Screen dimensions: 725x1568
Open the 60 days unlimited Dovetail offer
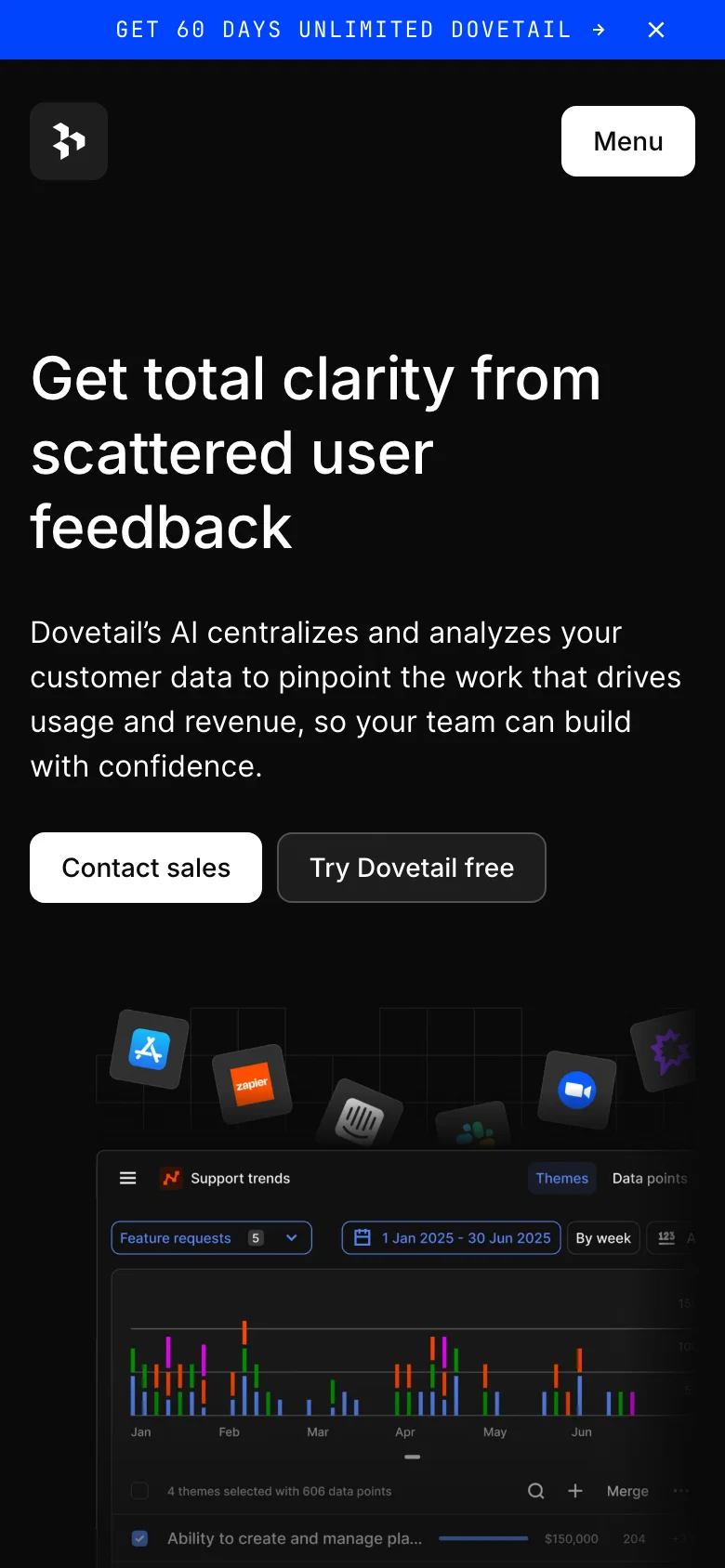click(x=359, y=30)
